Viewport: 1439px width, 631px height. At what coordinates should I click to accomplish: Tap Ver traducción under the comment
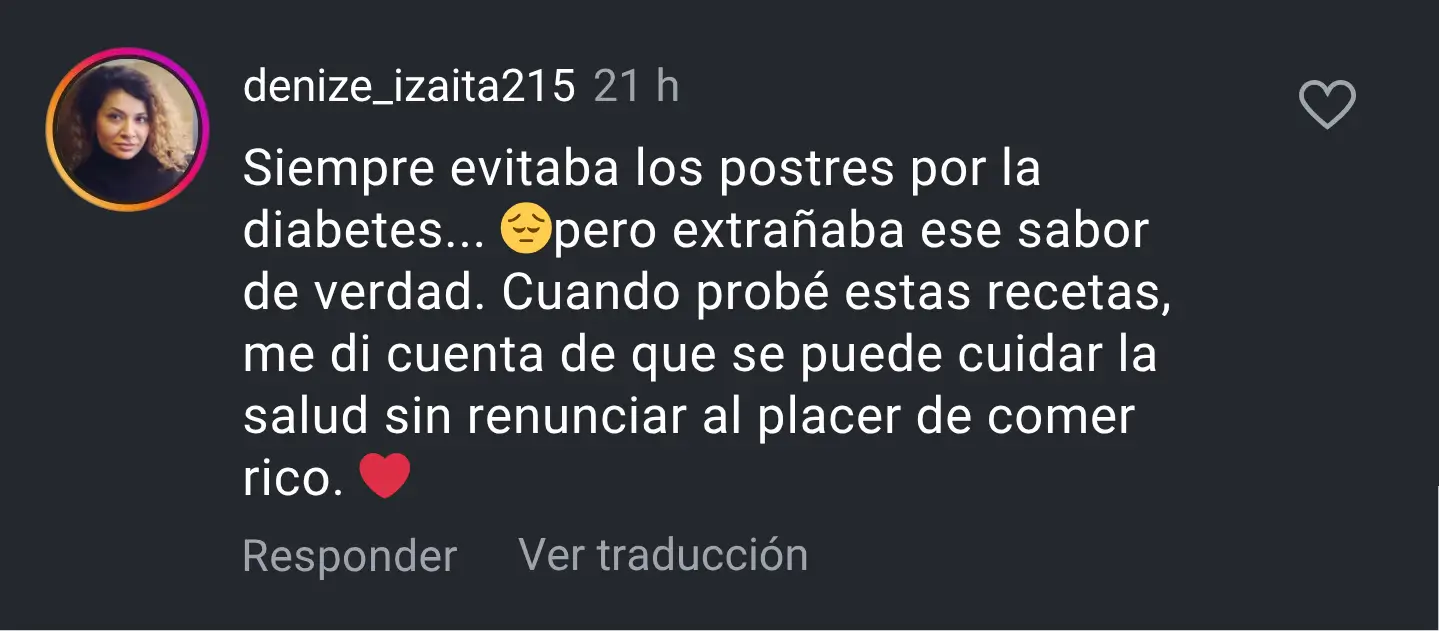(662, 554)
